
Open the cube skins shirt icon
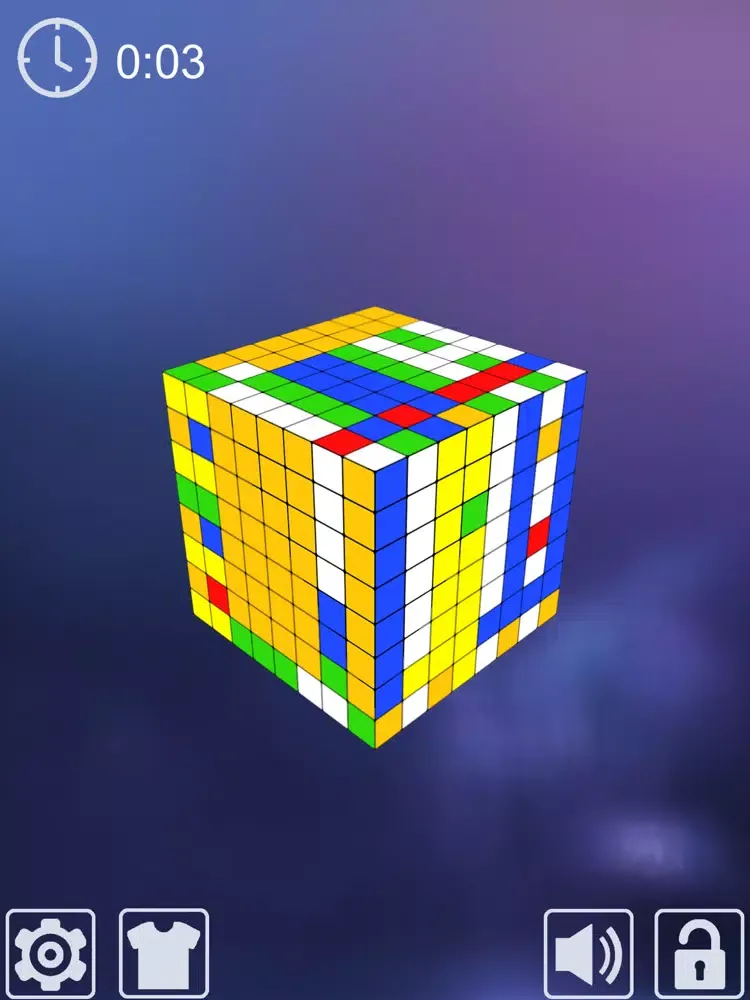pyautogui.click(x=164, y=953)
